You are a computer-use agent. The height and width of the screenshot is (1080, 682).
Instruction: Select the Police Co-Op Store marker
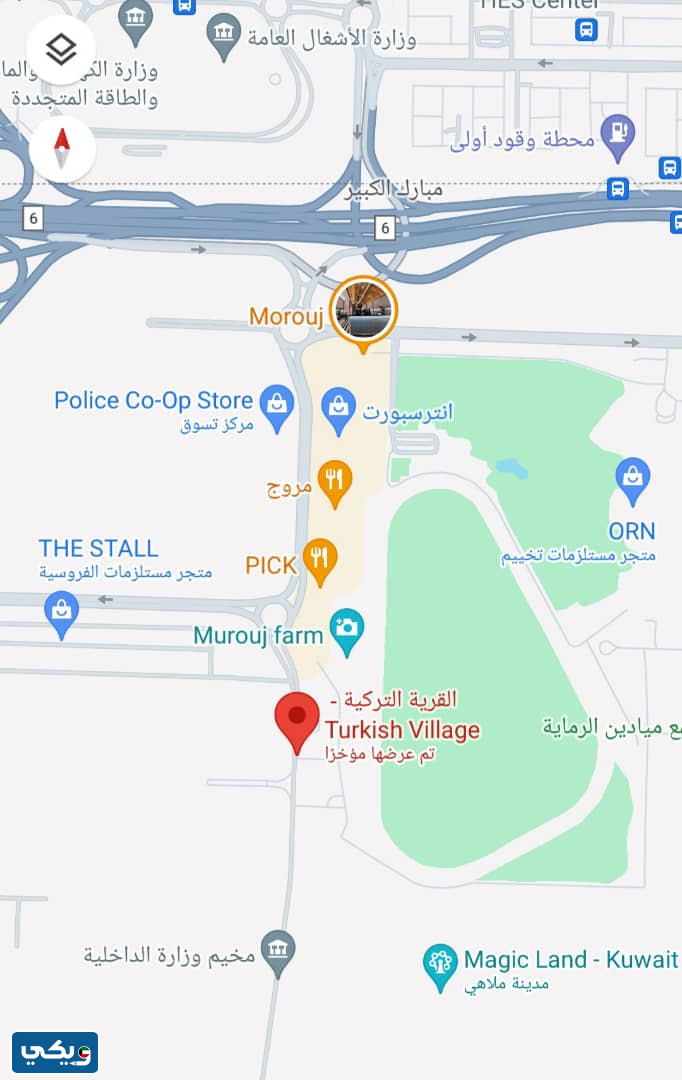[275, 404]
